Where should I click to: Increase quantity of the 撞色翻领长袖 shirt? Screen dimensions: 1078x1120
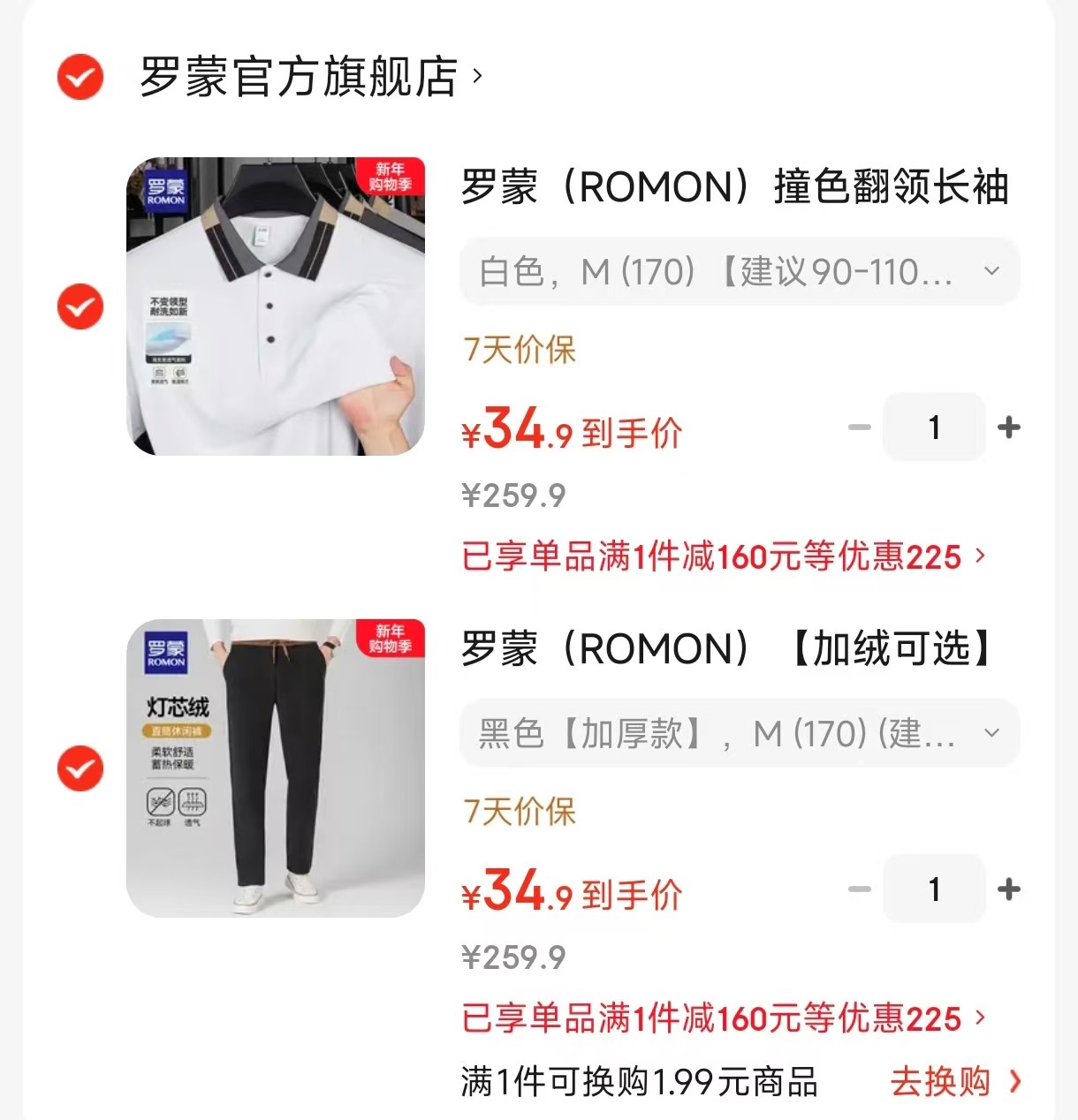1008,428
